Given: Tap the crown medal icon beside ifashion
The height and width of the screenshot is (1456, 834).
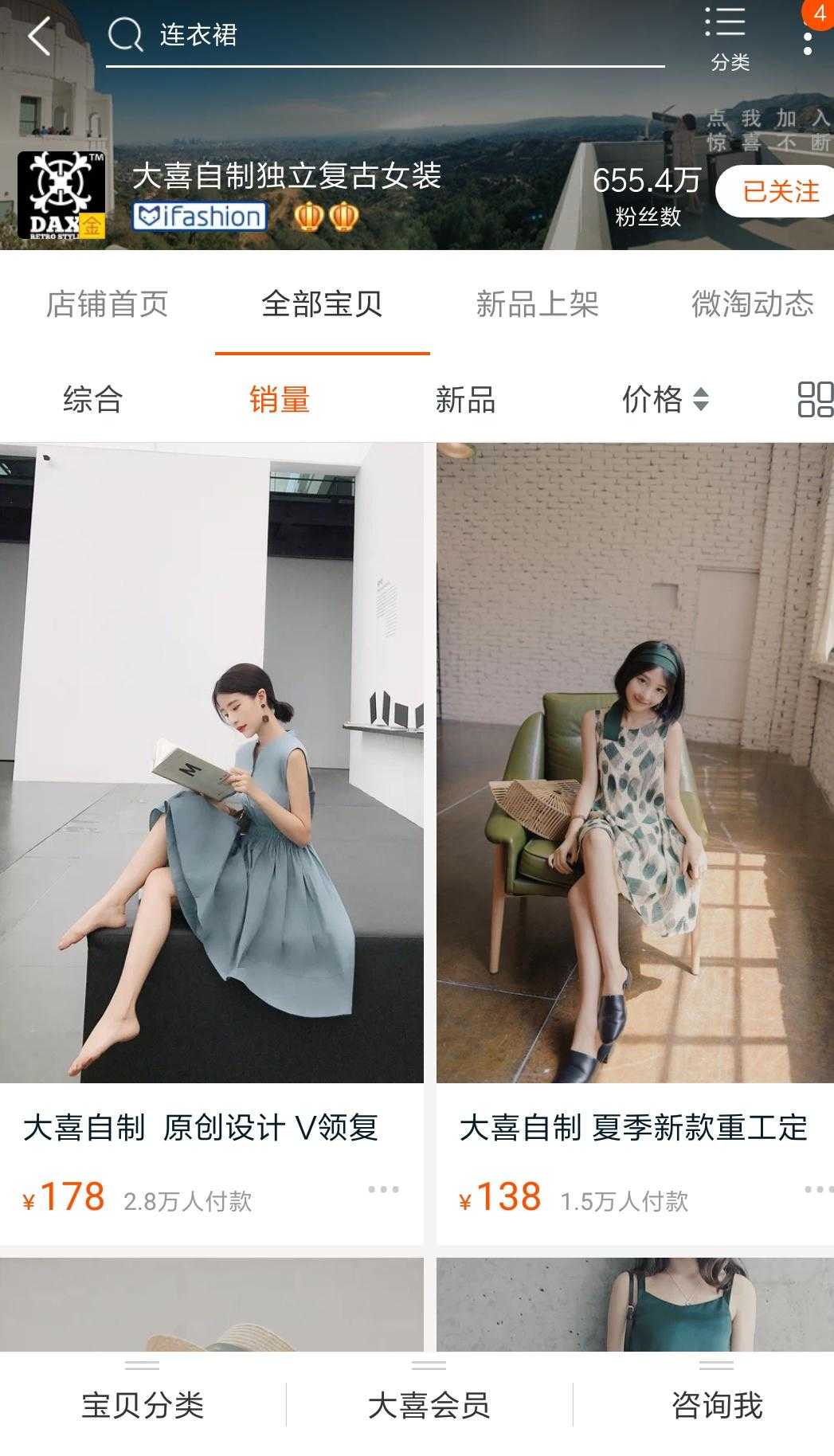Looking at the screenshot, I should click(x=309, y=217).
